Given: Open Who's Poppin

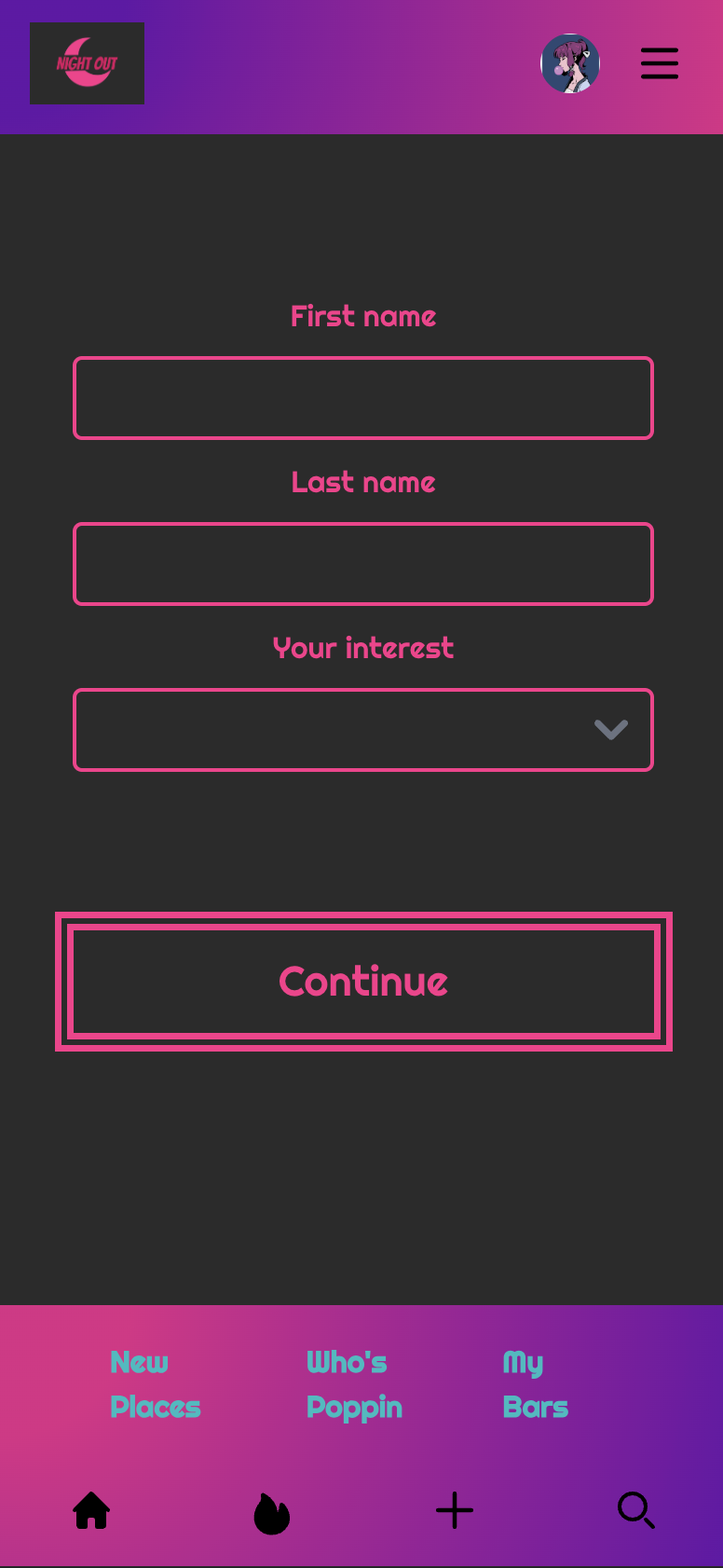Looking at the screenshot, I should pyautogui.click(x=354, y=1384).
